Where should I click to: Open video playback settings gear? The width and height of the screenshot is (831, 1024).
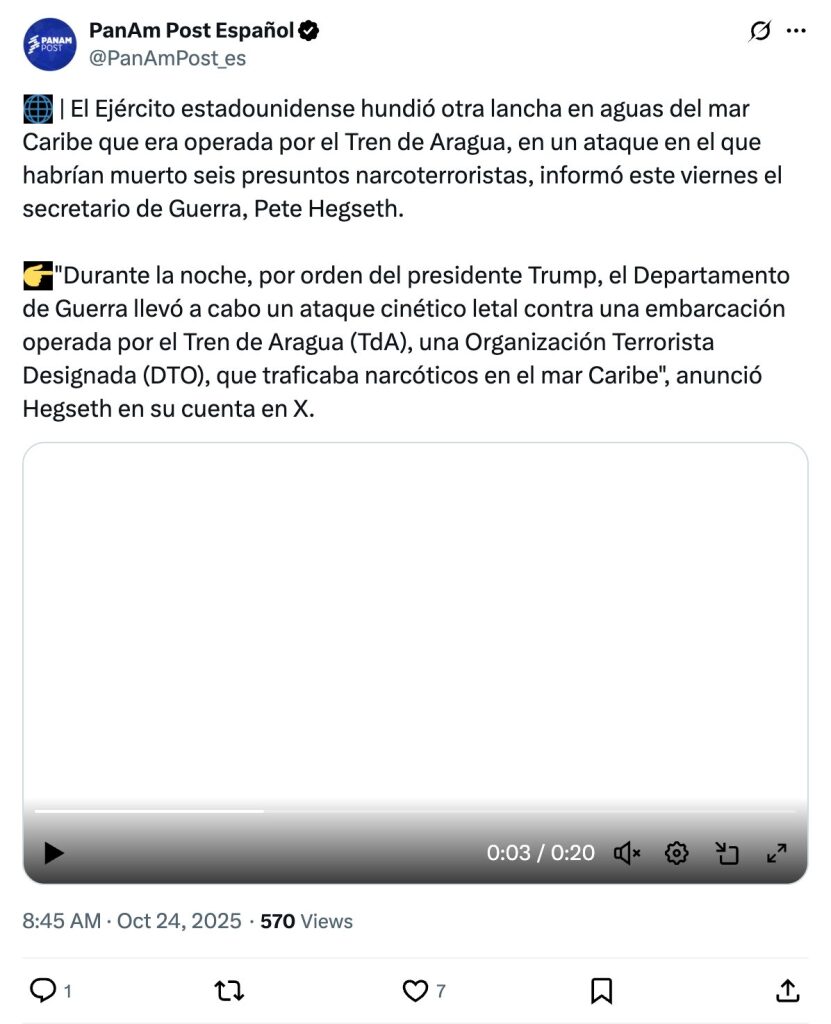coord(677,853)
